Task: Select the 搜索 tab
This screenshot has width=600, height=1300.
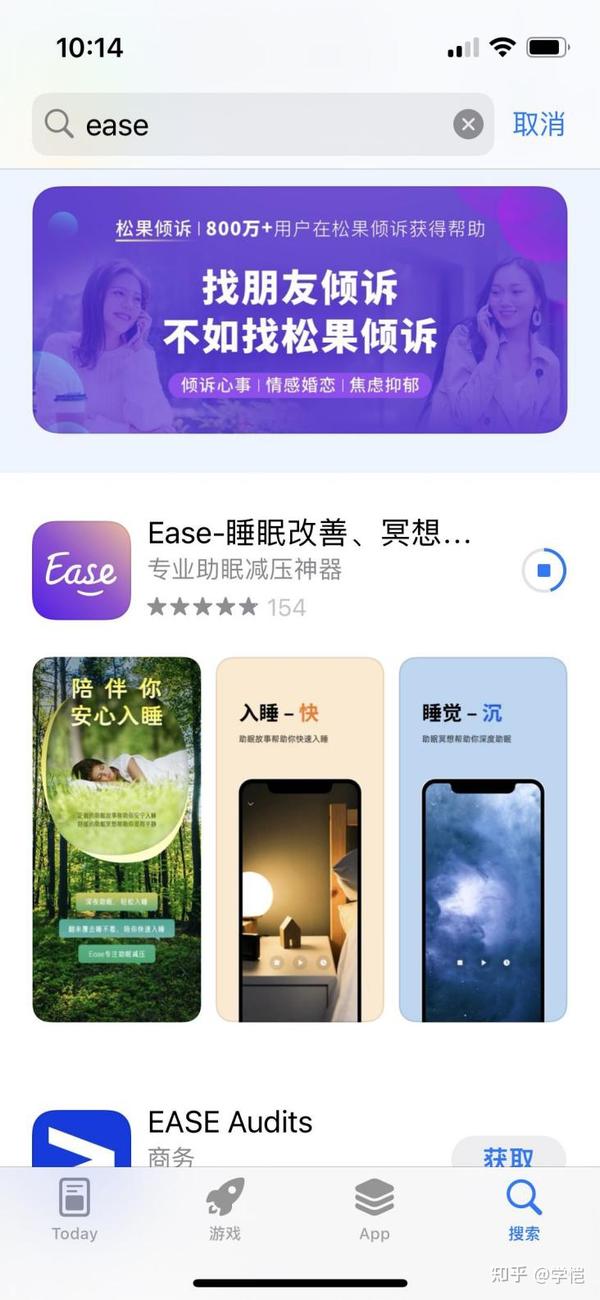Action: click(x=524, y=1209)
